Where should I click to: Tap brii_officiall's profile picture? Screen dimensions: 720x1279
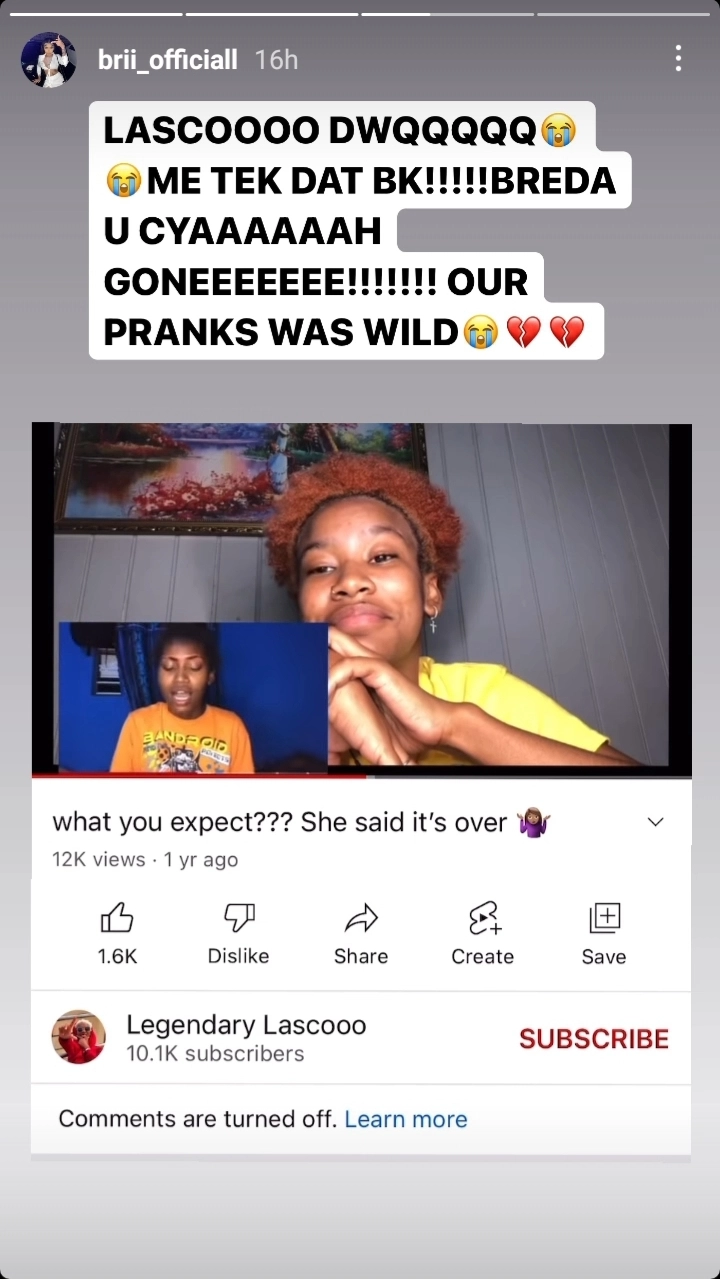pos(49,60)
